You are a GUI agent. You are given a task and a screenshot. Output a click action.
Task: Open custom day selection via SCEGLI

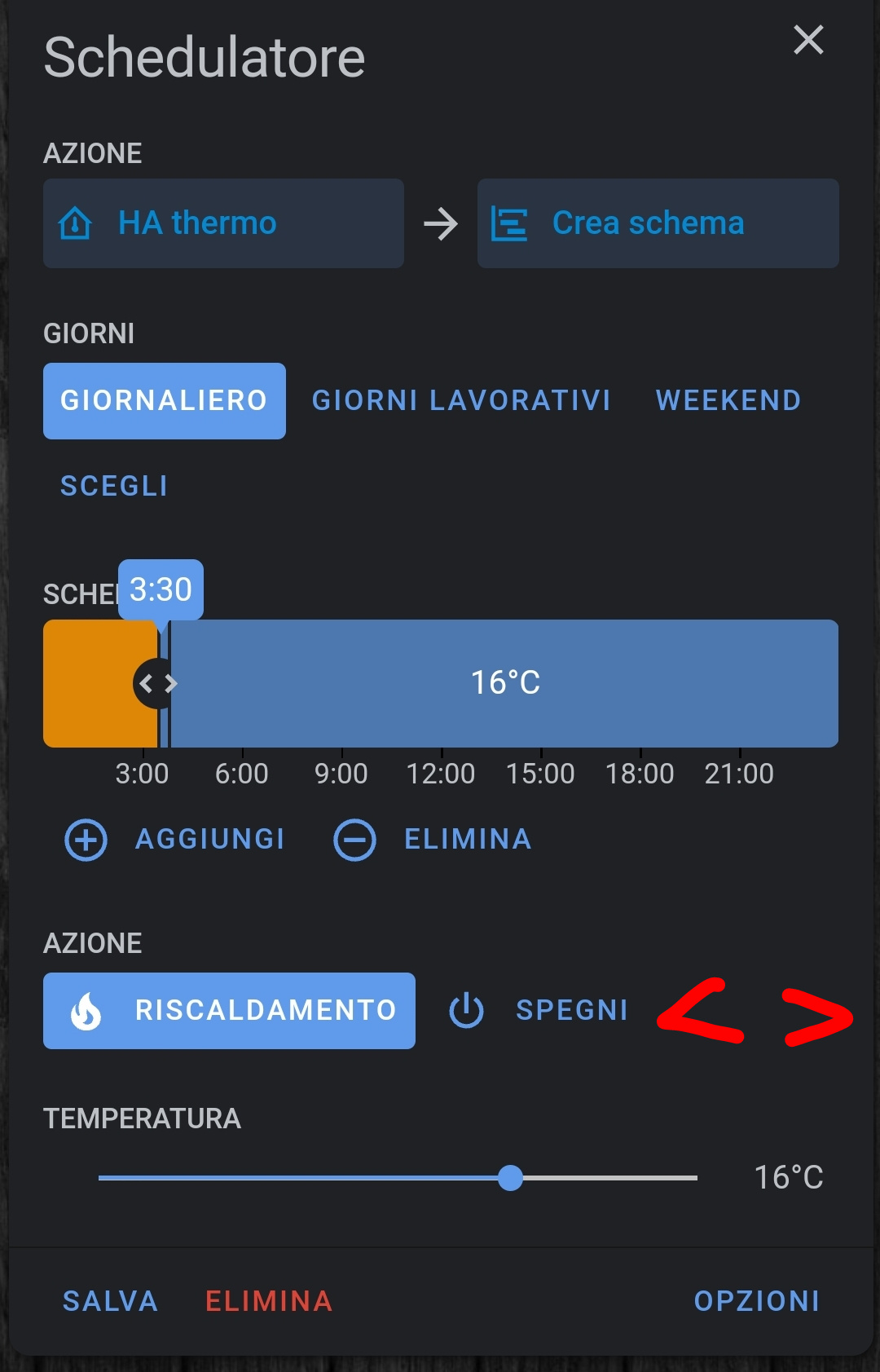(x=113, y=486)
